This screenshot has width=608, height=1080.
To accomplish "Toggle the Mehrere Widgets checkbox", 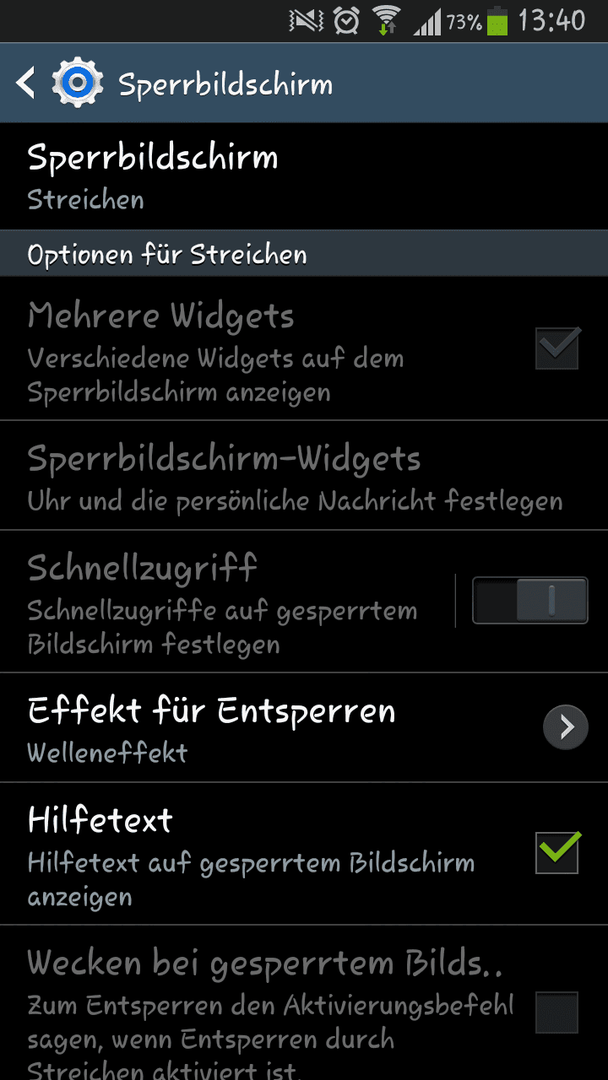I will [x=558, y=349].
